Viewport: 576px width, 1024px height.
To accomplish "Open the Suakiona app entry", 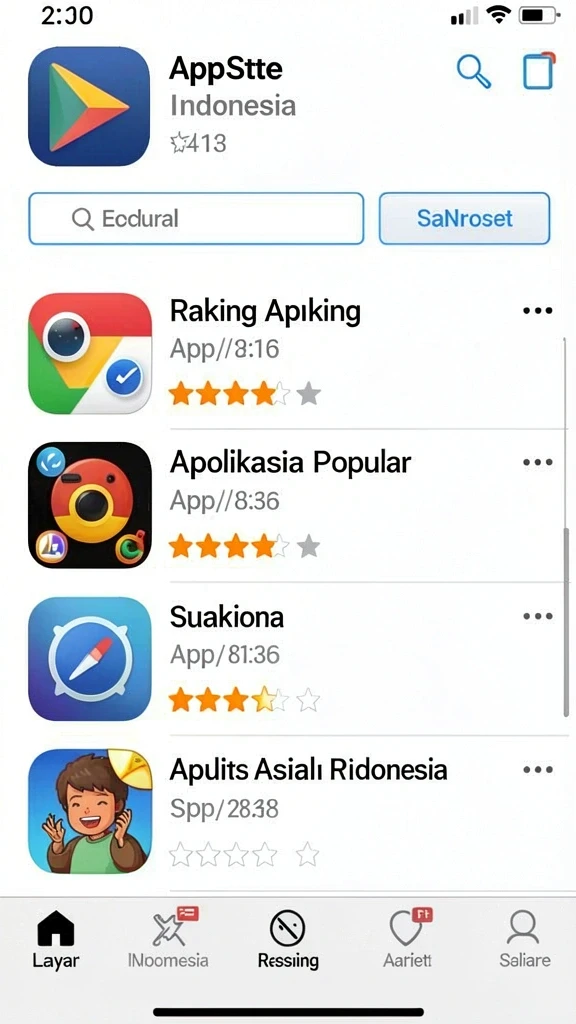I will tap(289, 659).
